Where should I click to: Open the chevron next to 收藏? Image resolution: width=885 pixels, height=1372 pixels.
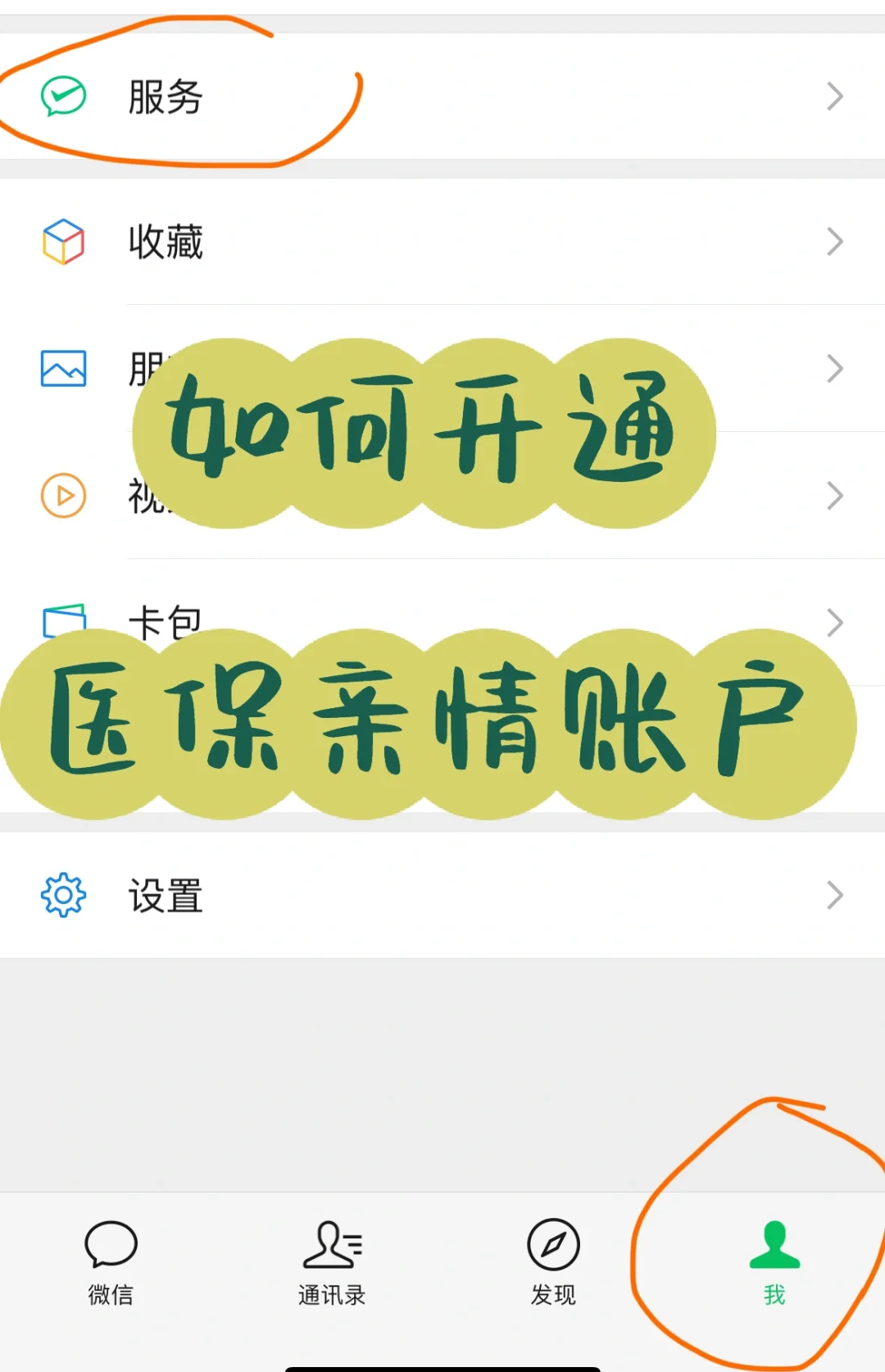tap(834, 242)
